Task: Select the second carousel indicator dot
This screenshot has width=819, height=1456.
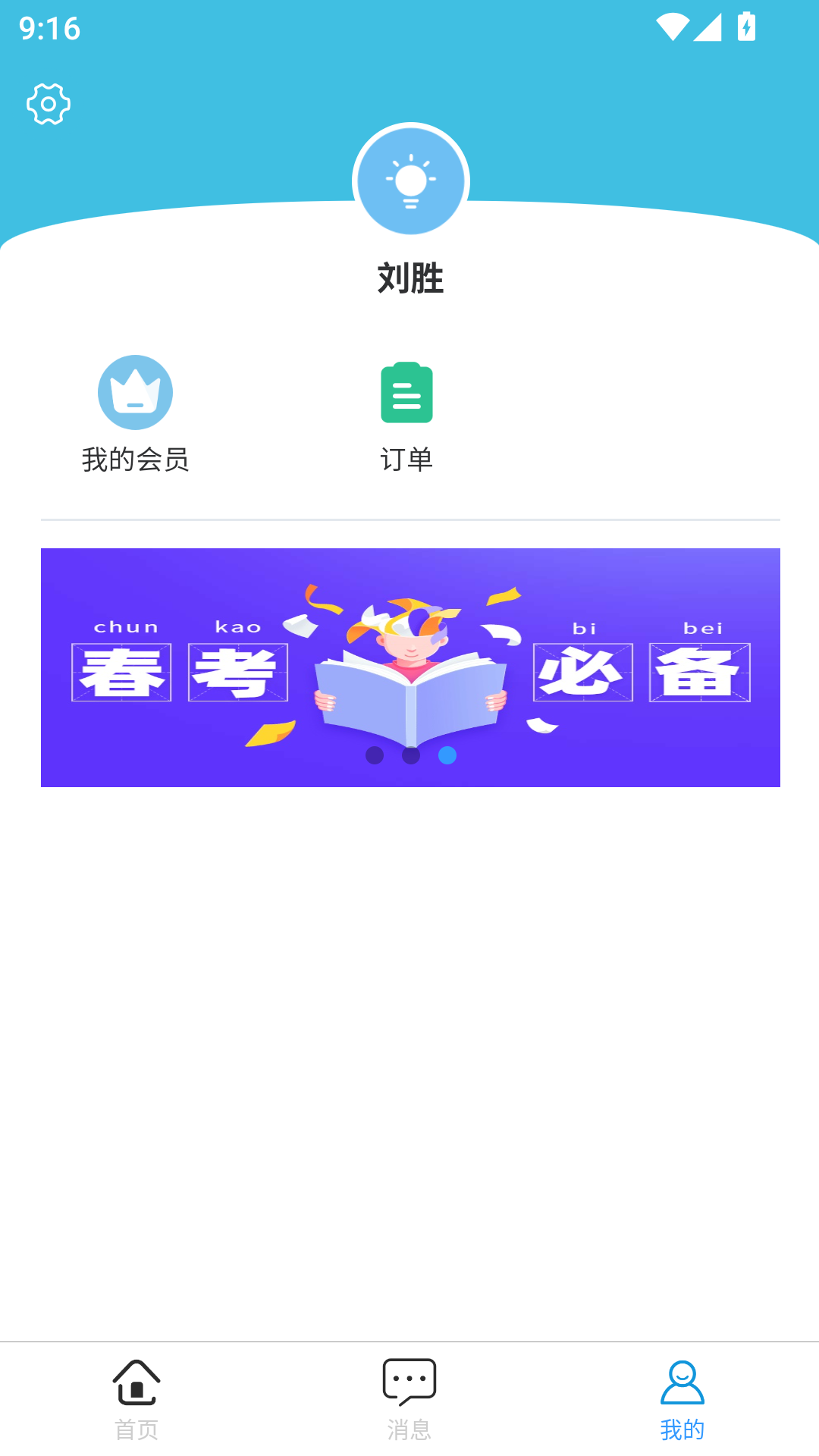Action: [410, 755]
